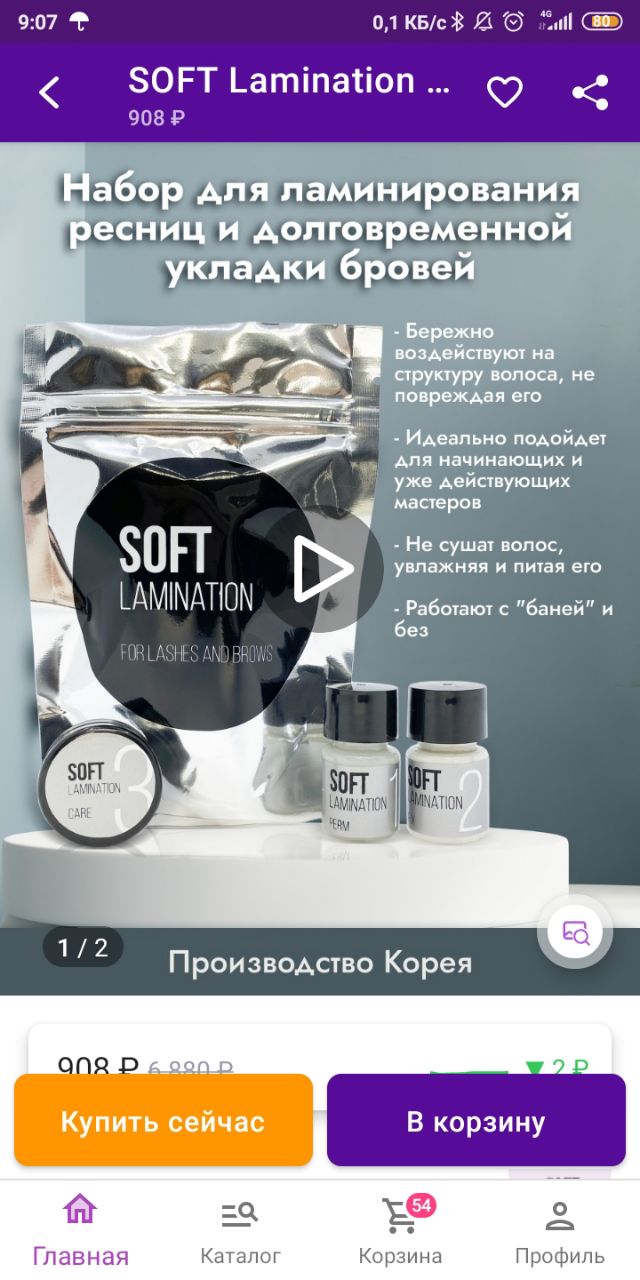Play the product video
The width and height of the screenshot is (640, 1280).
[x=321, y=569]
